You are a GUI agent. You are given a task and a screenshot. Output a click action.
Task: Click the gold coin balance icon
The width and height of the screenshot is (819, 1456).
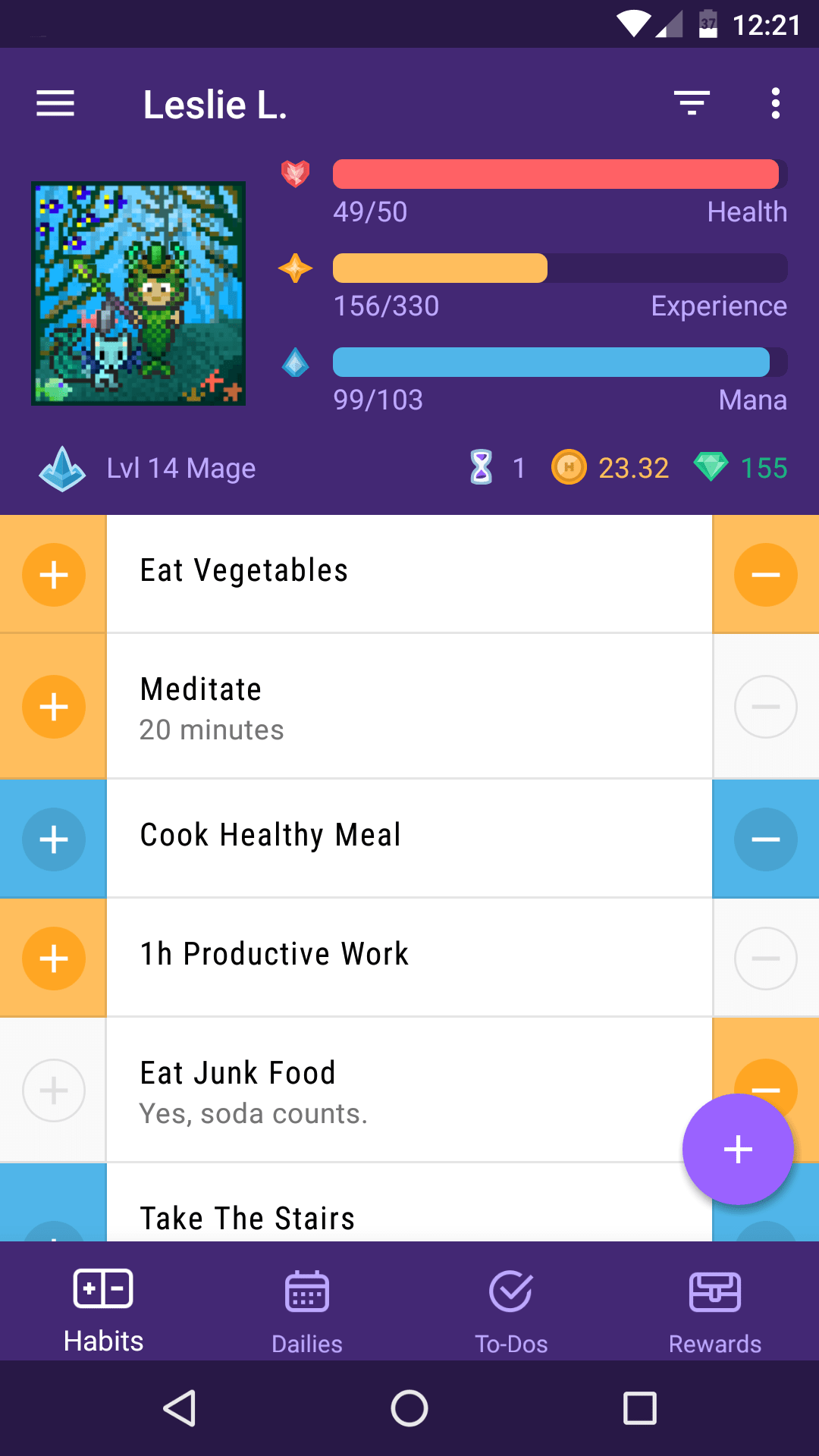coord(570,468)
